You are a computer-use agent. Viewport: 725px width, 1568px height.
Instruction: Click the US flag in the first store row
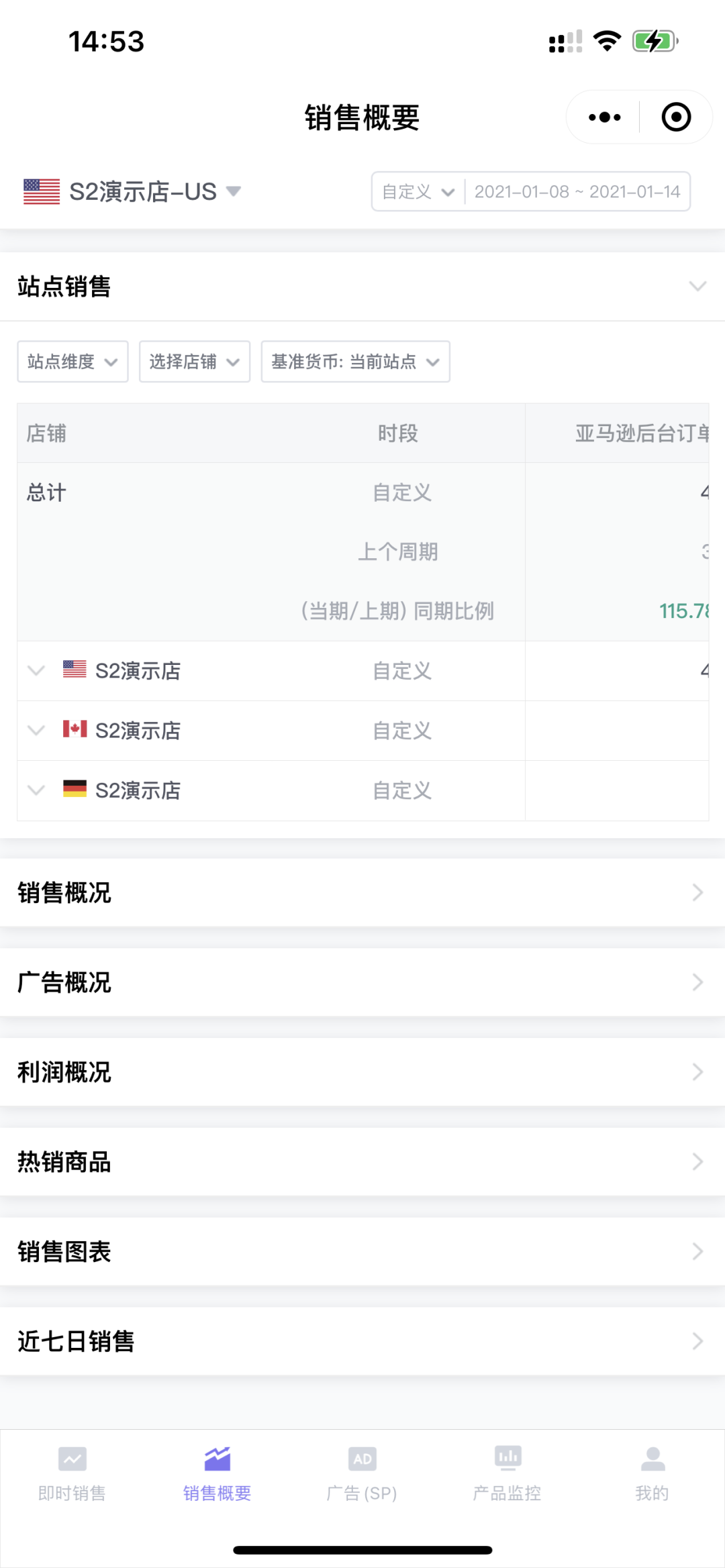[x=74, y=670]
